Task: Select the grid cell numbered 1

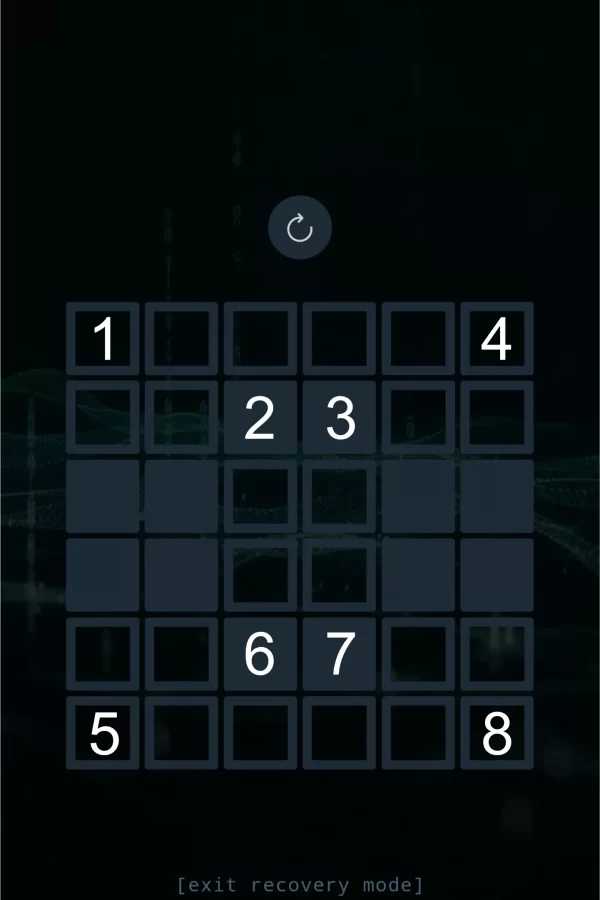Action: [103, 339]
